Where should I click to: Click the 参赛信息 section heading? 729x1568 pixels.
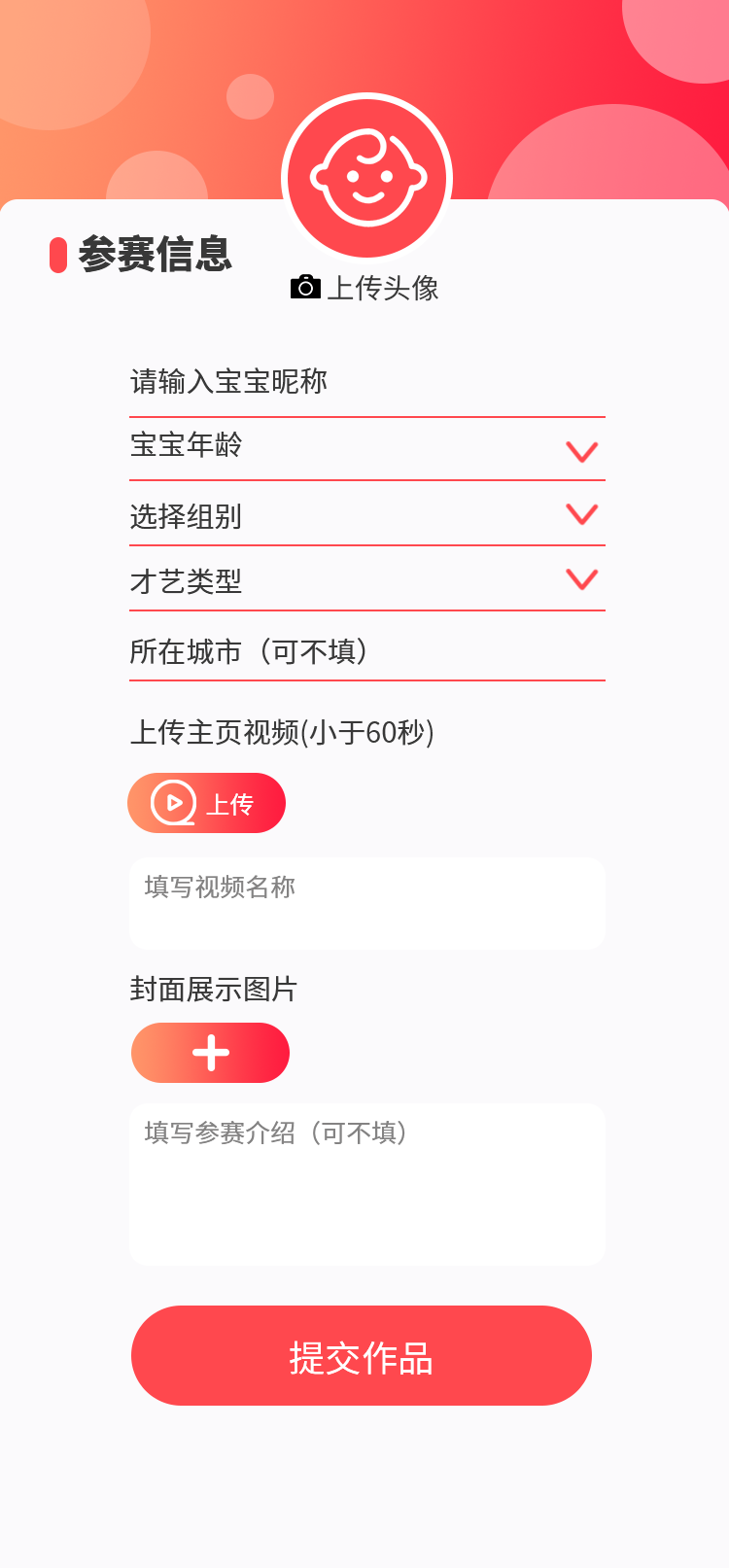(156, 254)
